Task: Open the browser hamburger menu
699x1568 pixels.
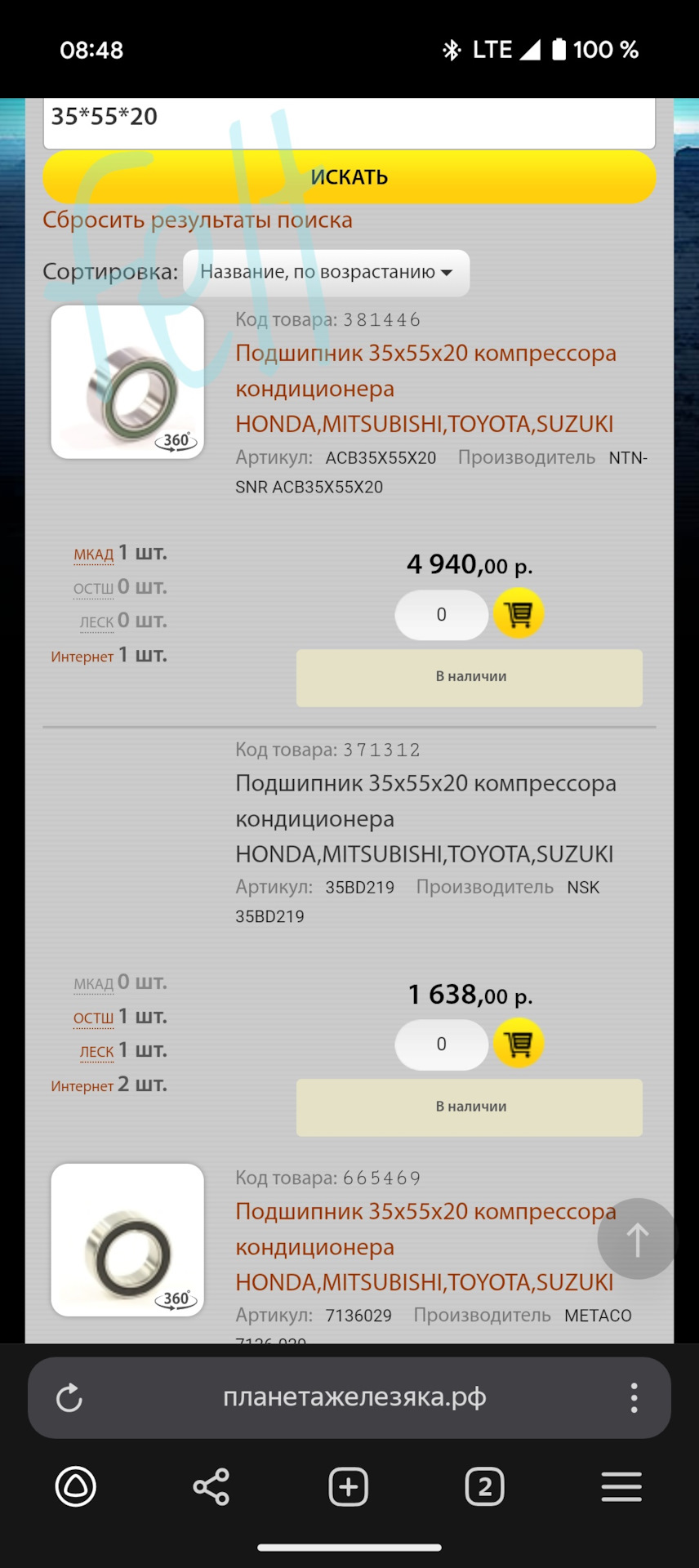Action: [x=621, y=1487]
